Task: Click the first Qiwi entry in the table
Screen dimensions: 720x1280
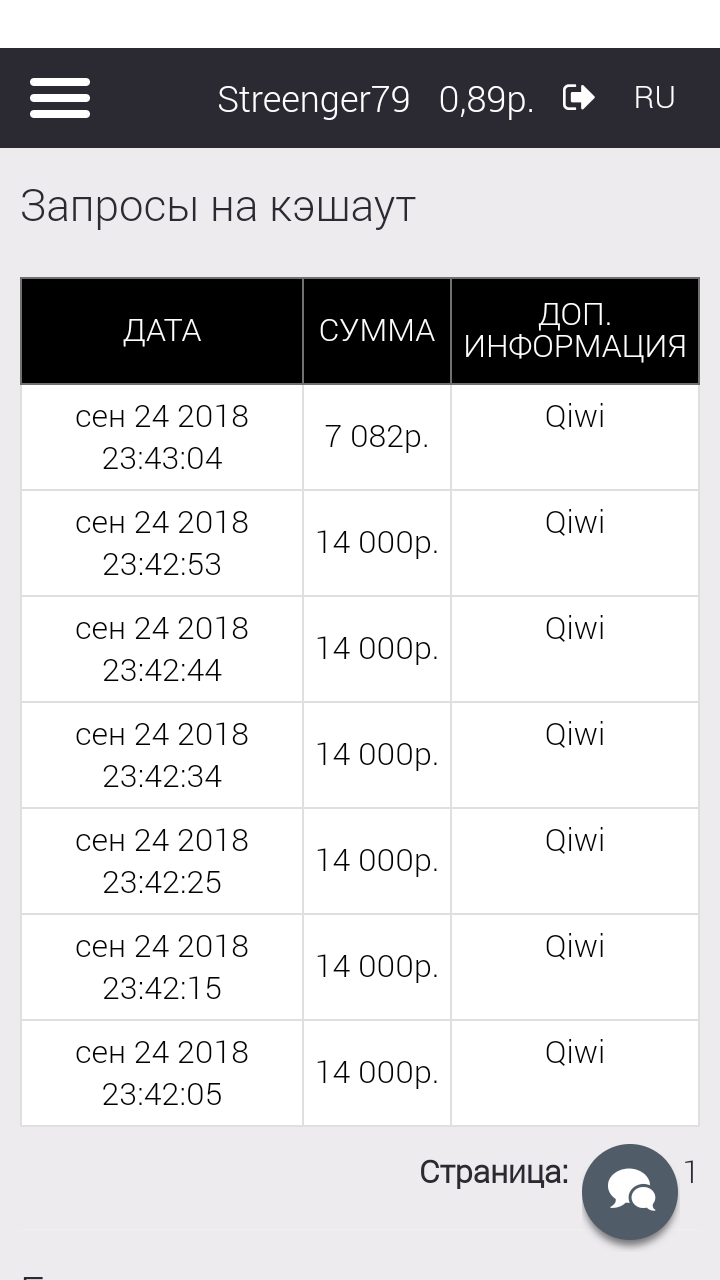Action: click(x=575, y=416)
